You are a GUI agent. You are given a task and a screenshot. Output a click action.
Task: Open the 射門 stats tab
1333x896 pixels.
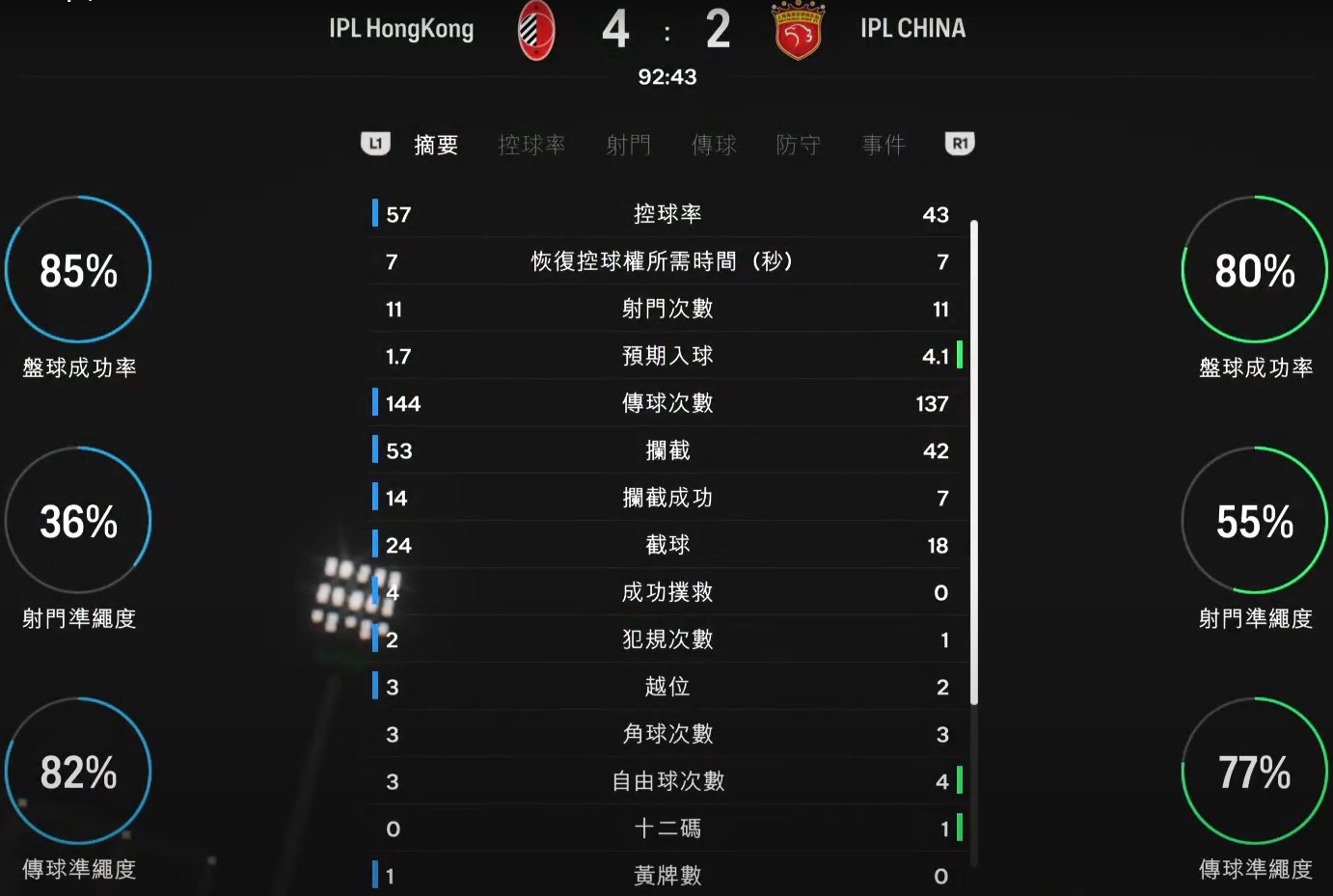coord(628,145)
